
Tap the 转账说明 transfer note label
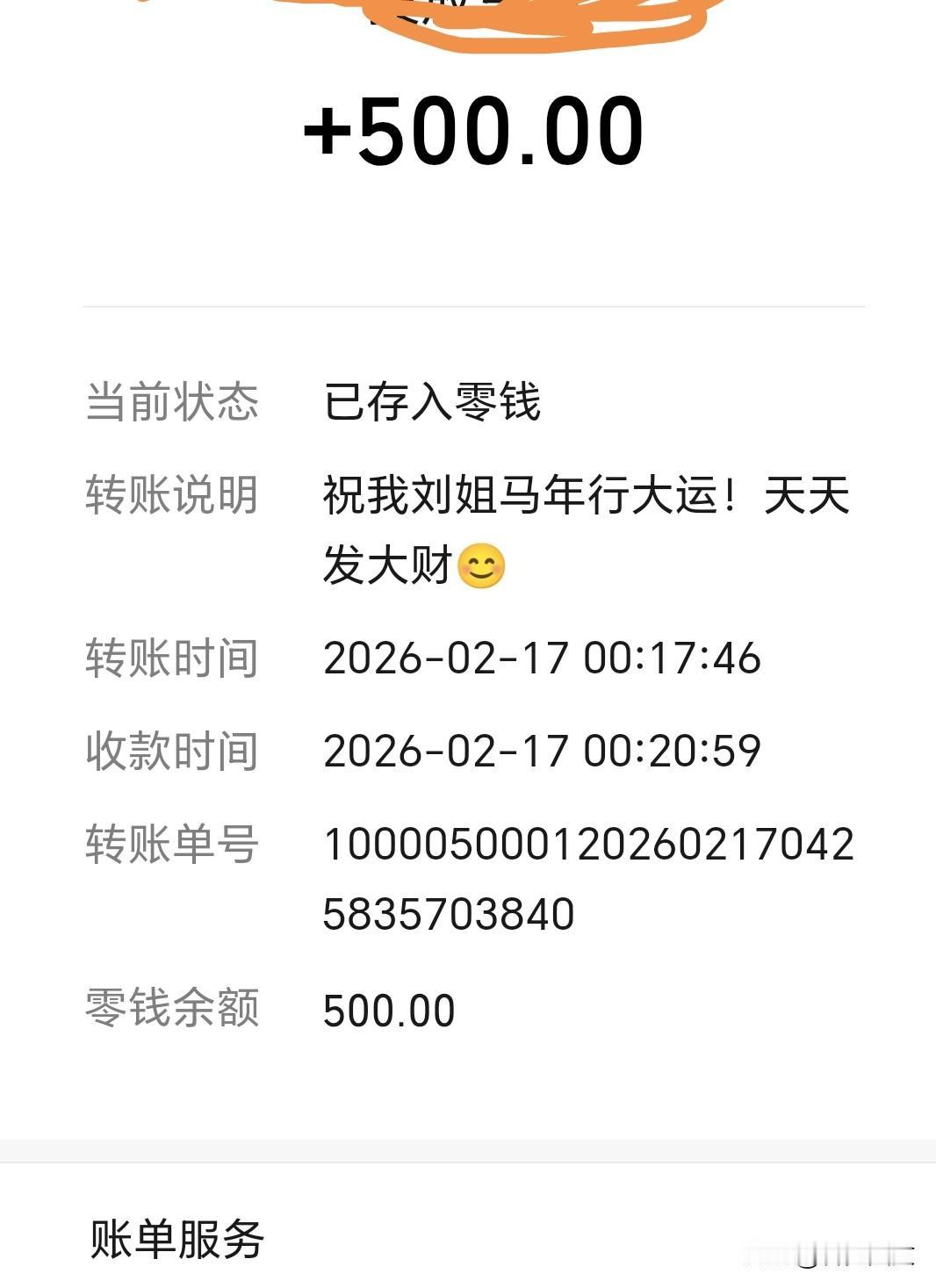169,497
